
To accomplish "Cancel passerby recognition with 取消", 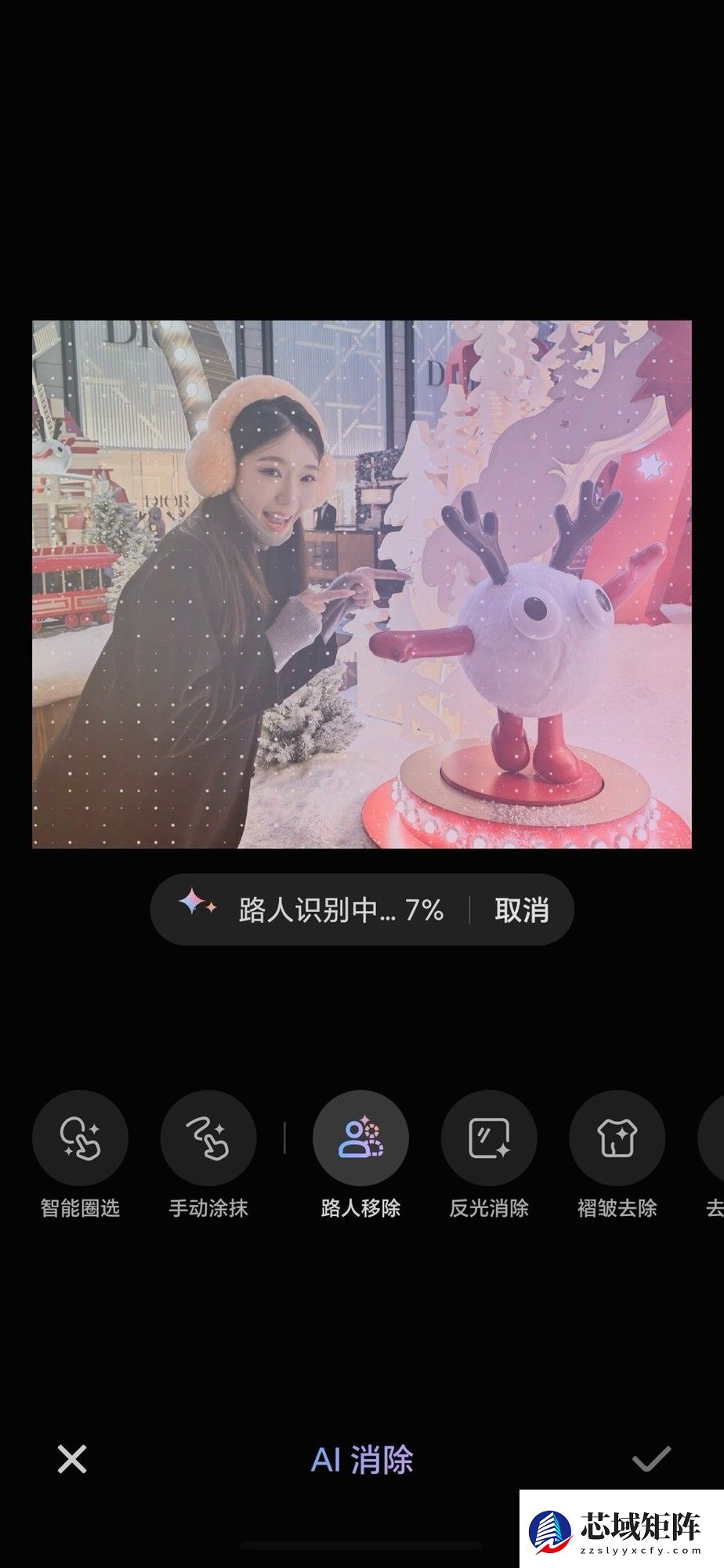I will (x=521, y=909).
